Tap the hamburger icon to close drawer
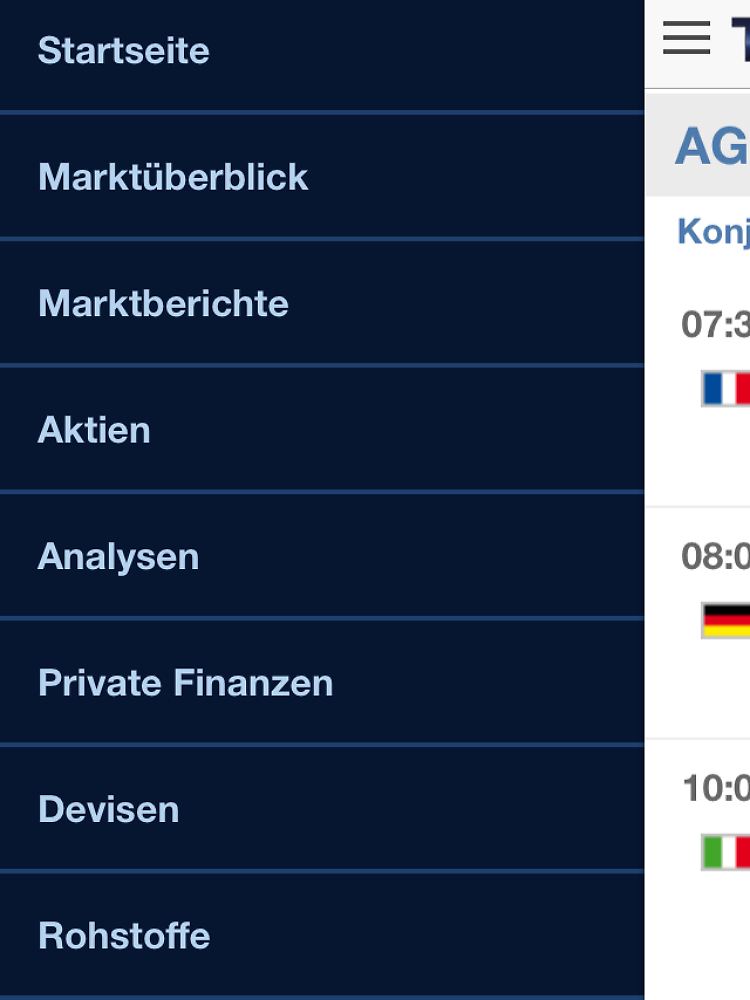The width and height of the screenshot is (750, 1000). pos(686,39)
